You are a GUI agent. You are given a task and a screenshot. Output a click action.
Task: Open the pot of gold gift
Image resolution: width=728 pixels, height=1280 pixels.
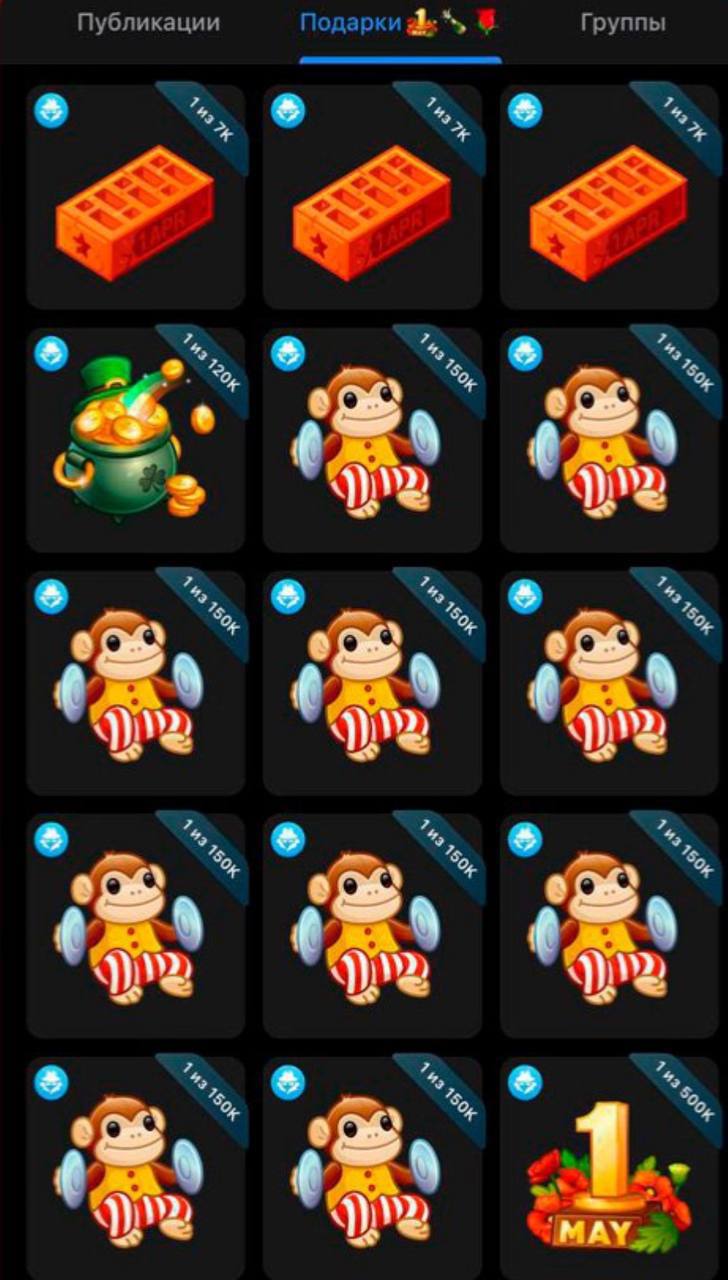[135, 440]
